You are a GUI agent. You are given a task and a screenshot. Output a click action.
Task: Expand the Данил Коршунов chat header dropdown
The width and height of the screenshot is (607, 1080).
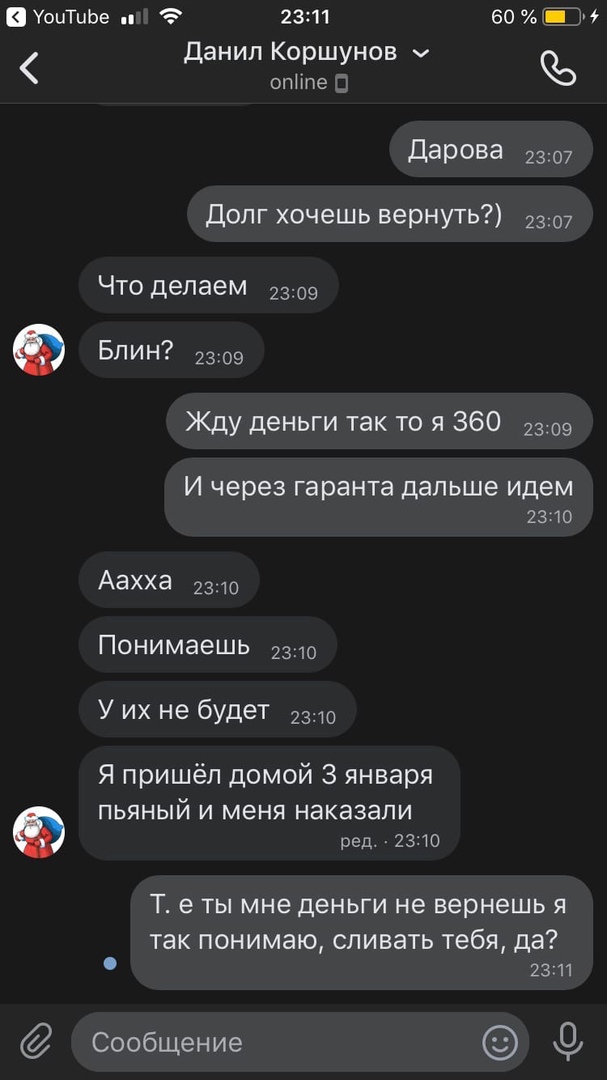(421, 53)
